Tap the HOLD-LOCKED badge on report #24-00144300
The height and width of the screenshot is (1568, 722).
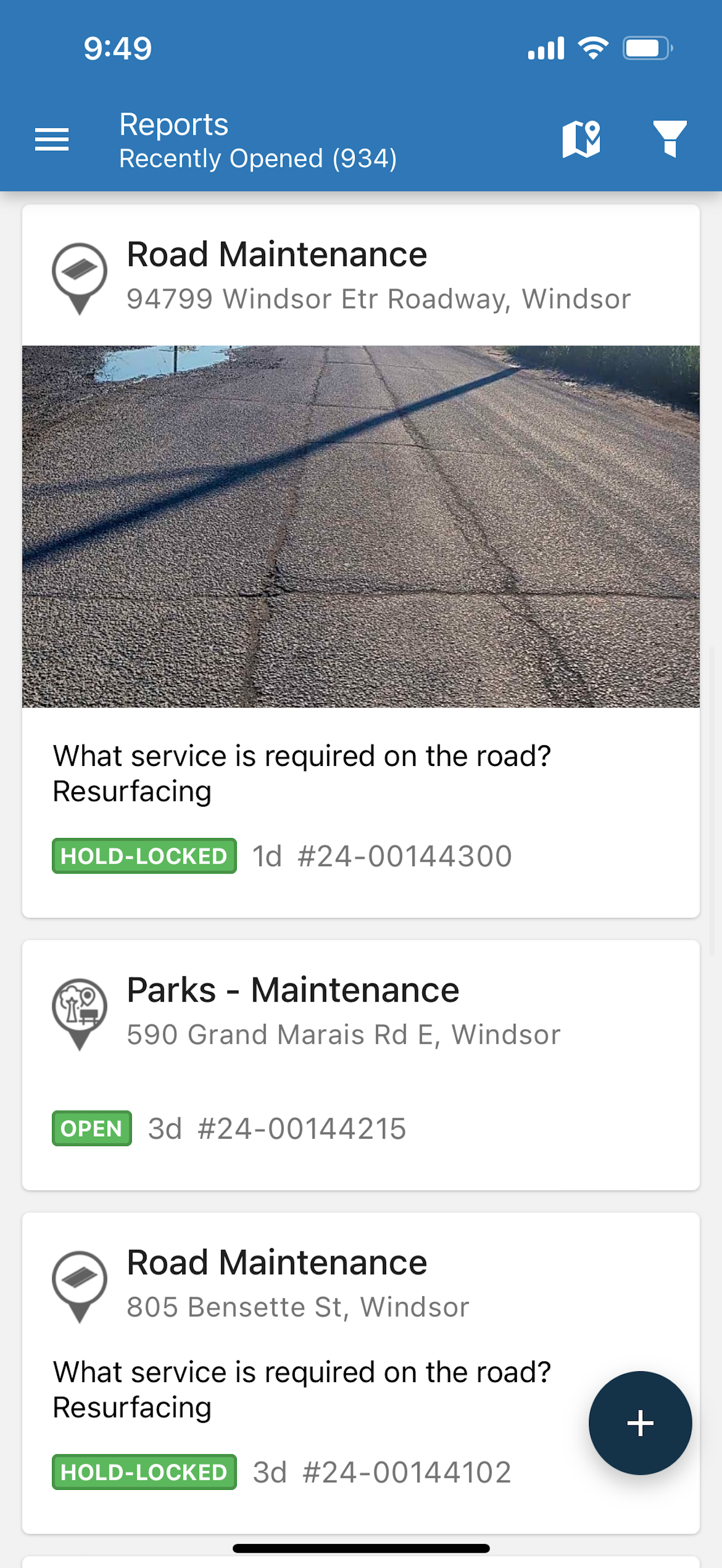[144, 855]
